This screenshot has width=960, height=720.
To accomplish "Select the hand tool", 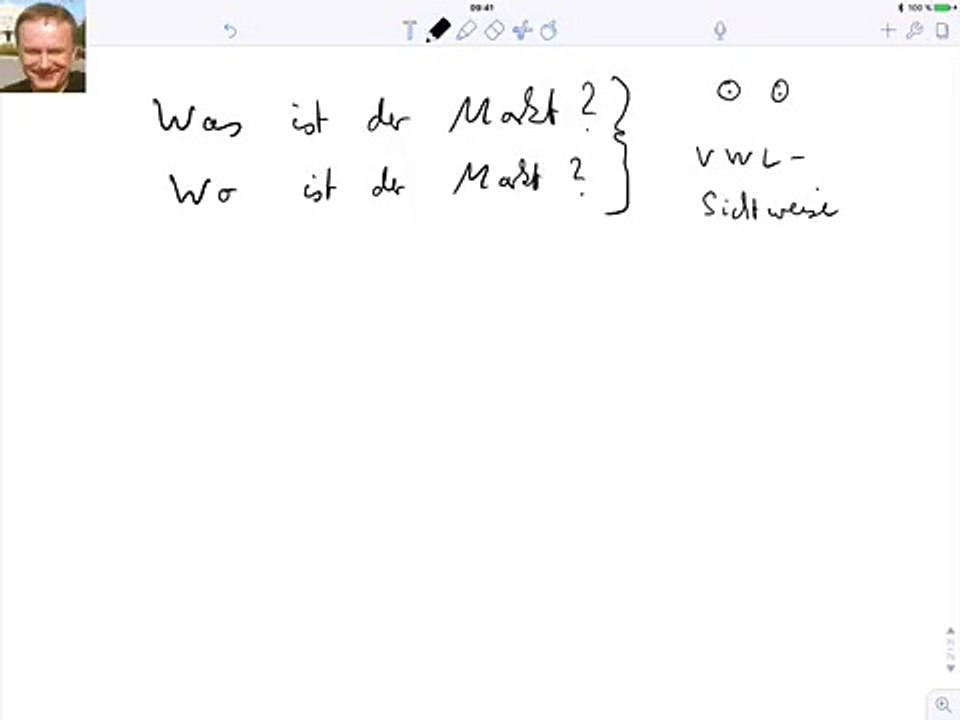I will coord(548,31).
